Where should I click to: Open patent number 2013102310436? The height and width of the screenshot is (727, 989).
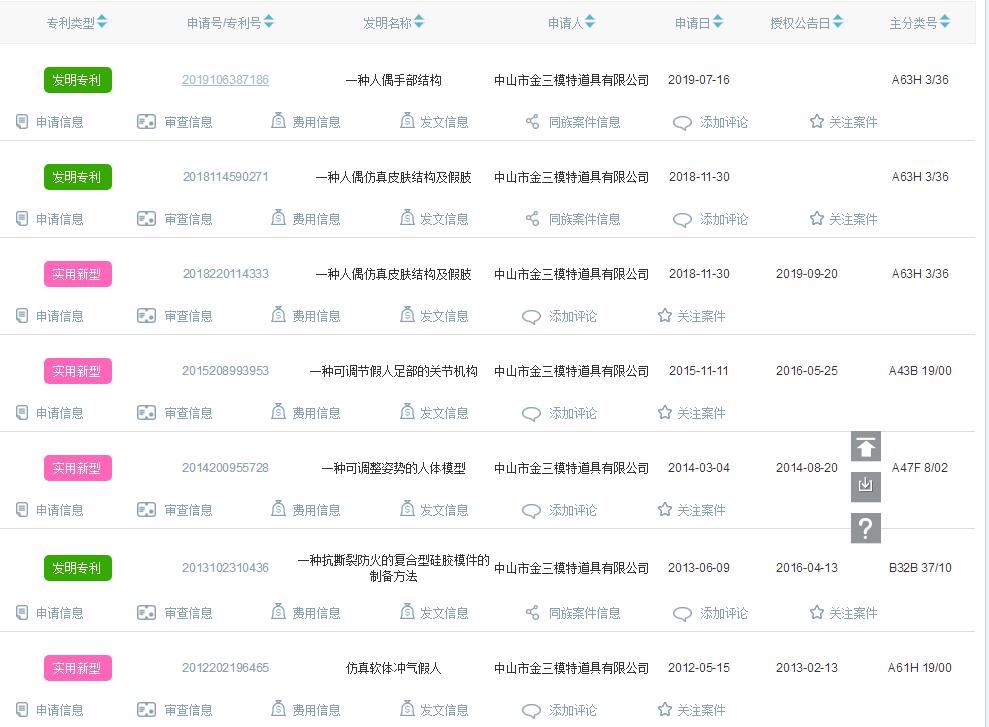tap(225, 568)
